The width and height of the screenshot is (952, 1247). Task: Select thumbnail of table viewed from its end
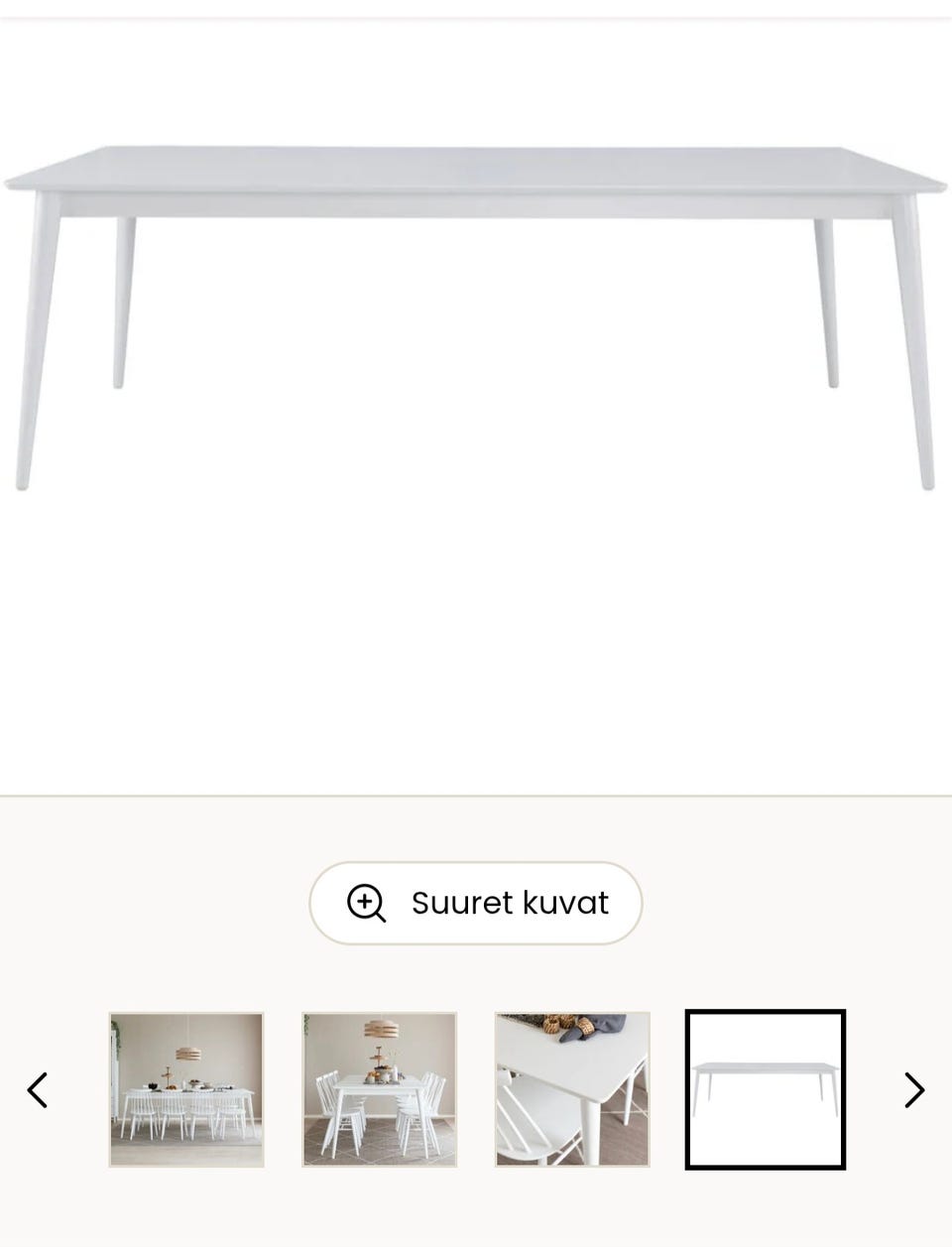[x=380, y=1089]
